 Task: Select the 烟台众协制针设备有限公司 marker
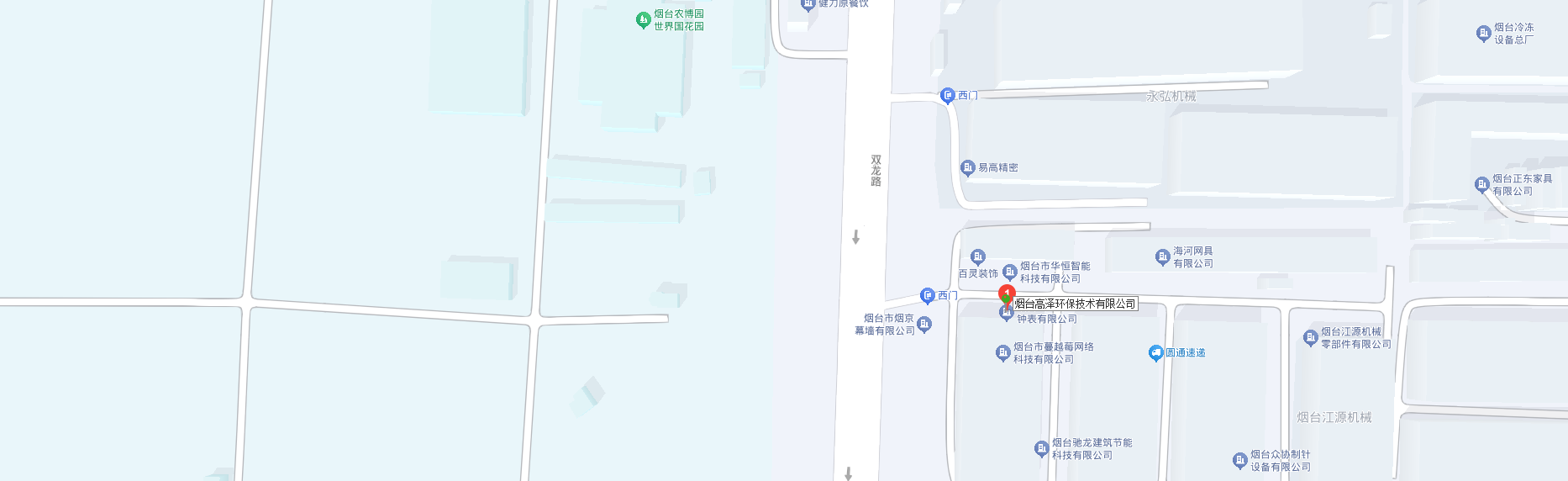point(1240,460)
